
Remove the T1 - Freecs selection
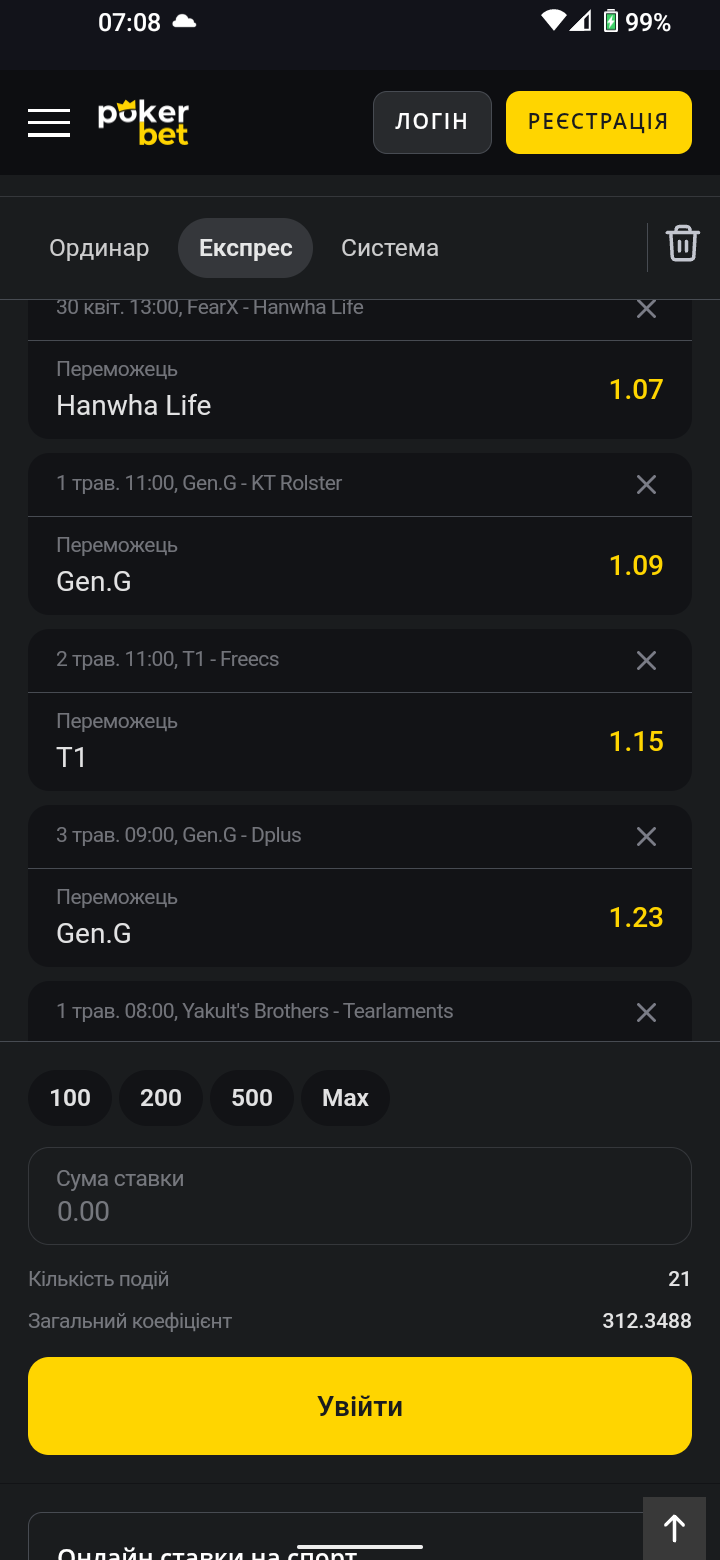[x=647, y=661]
